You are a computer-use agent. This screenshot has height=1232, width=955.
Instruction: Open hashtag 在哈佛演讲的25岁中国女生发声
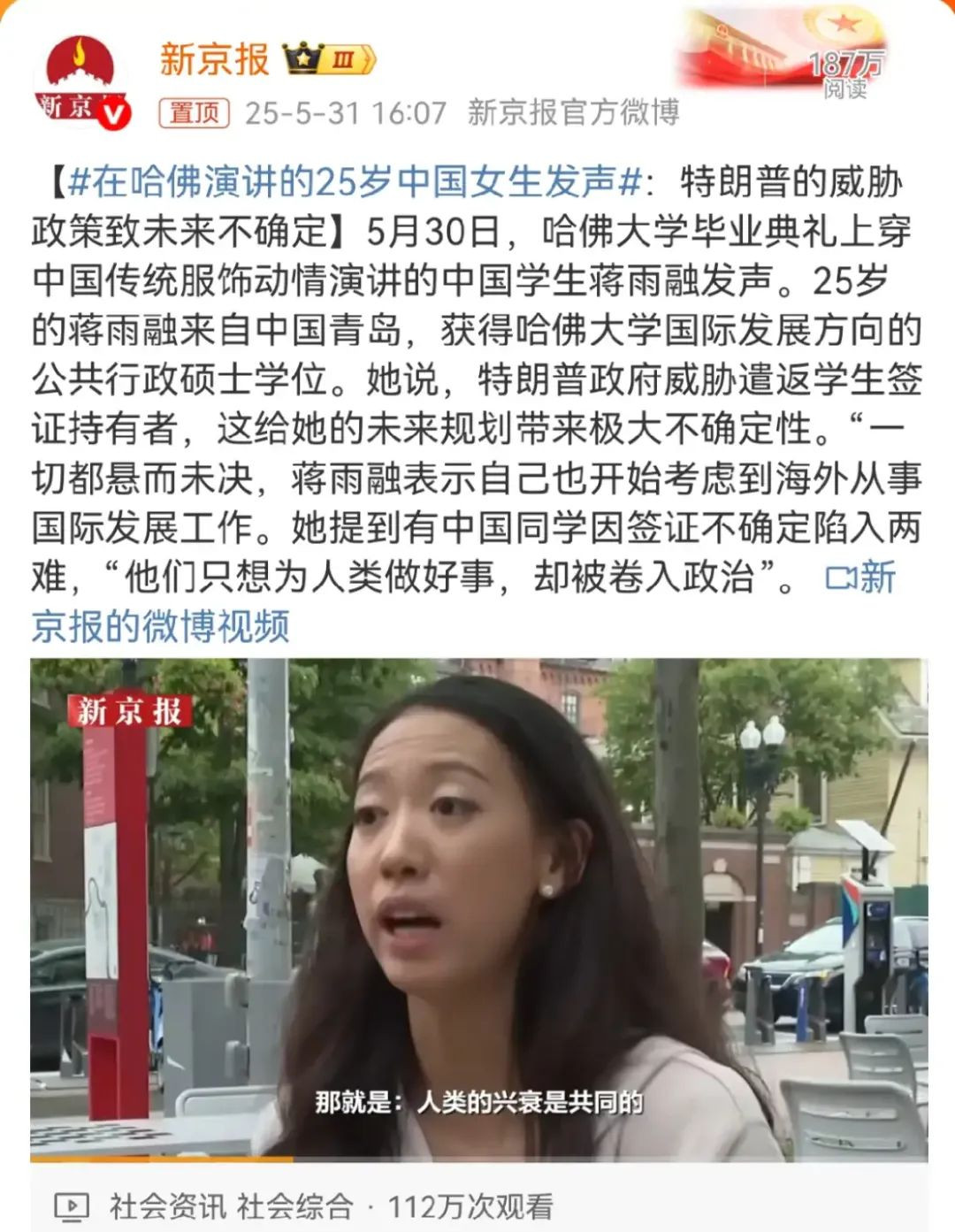pyautogui.click(x=354, y=182)
